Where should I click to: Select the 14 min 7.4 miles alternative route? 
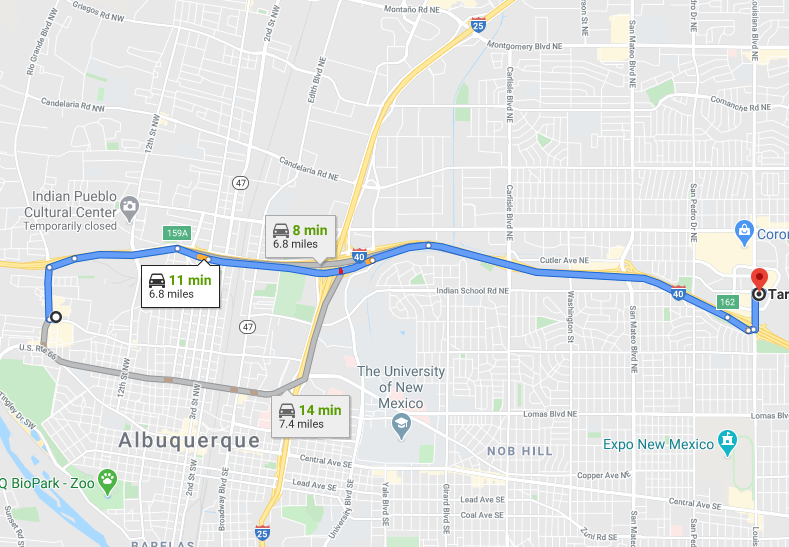[x=309, y=416]
